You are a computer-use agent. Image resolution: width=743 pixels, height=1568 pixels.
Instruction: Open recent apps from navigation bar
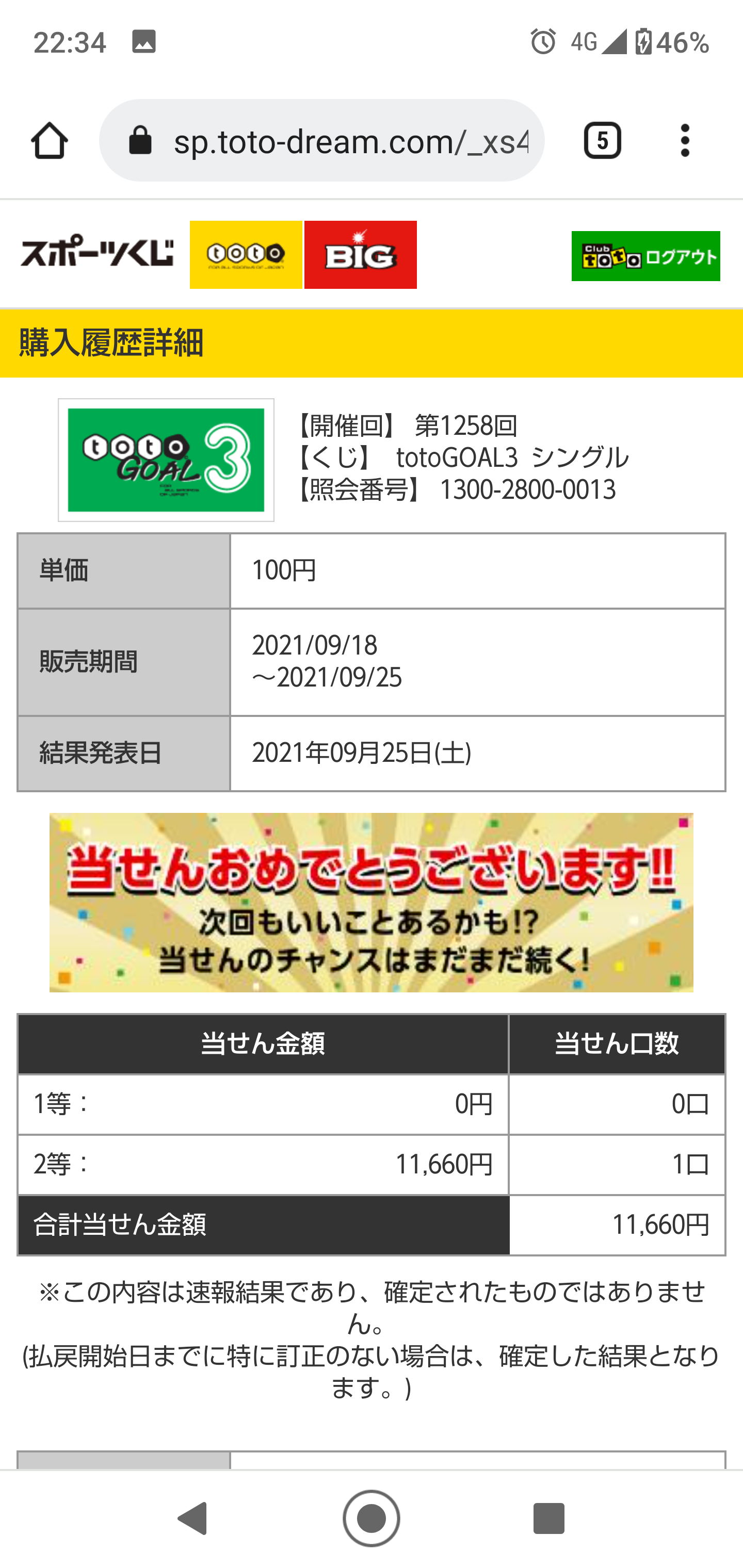pos(548,1517)
